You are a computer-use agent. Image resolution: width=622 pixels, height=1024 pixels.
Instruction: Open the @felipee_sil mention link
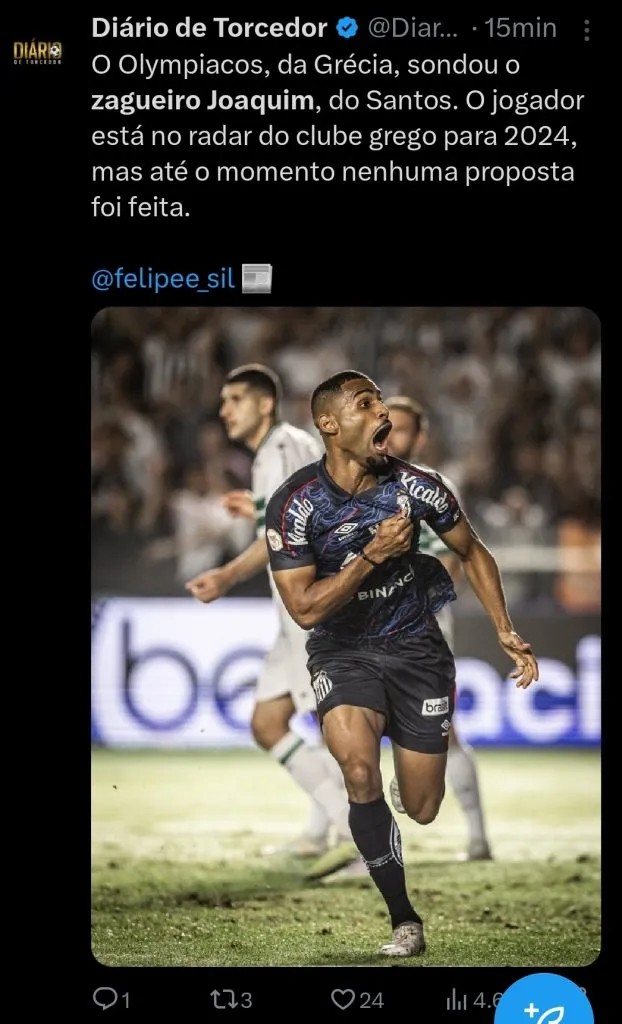tap(163, 279)
